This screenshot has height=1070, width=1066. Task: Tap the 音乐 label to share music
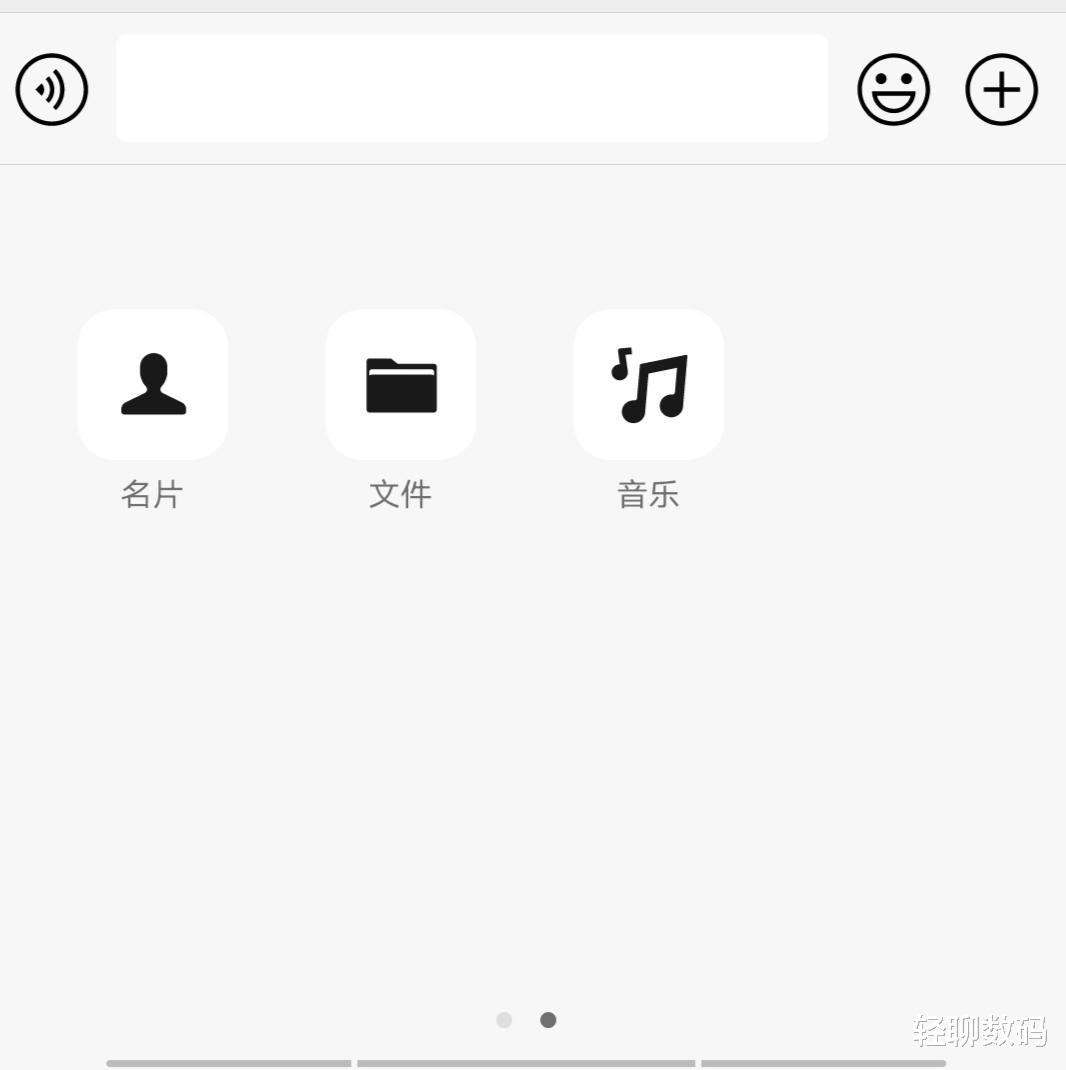(x=648, y=493)
